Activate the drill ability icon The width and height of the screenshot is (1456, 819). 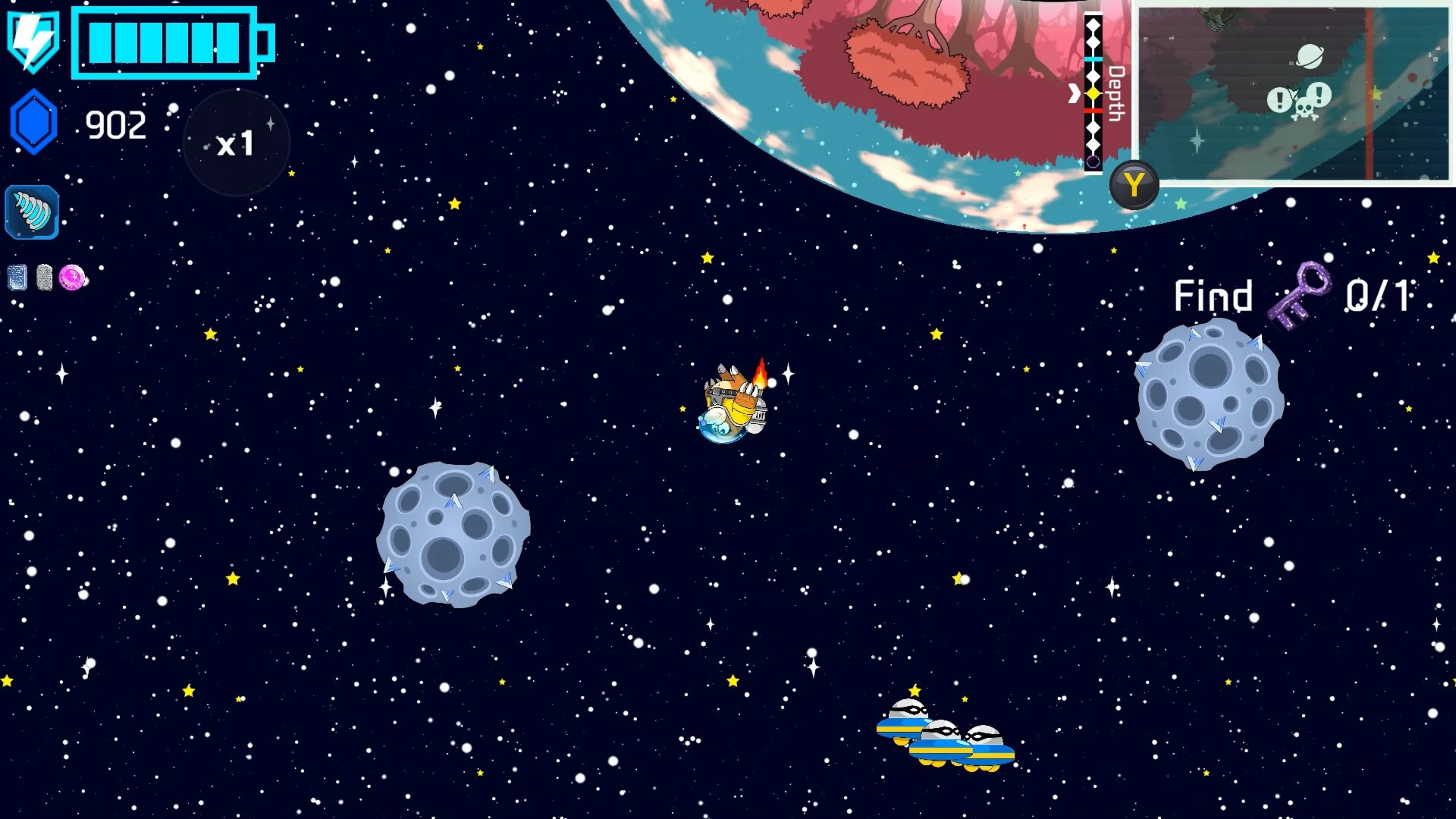pos(32,213)
